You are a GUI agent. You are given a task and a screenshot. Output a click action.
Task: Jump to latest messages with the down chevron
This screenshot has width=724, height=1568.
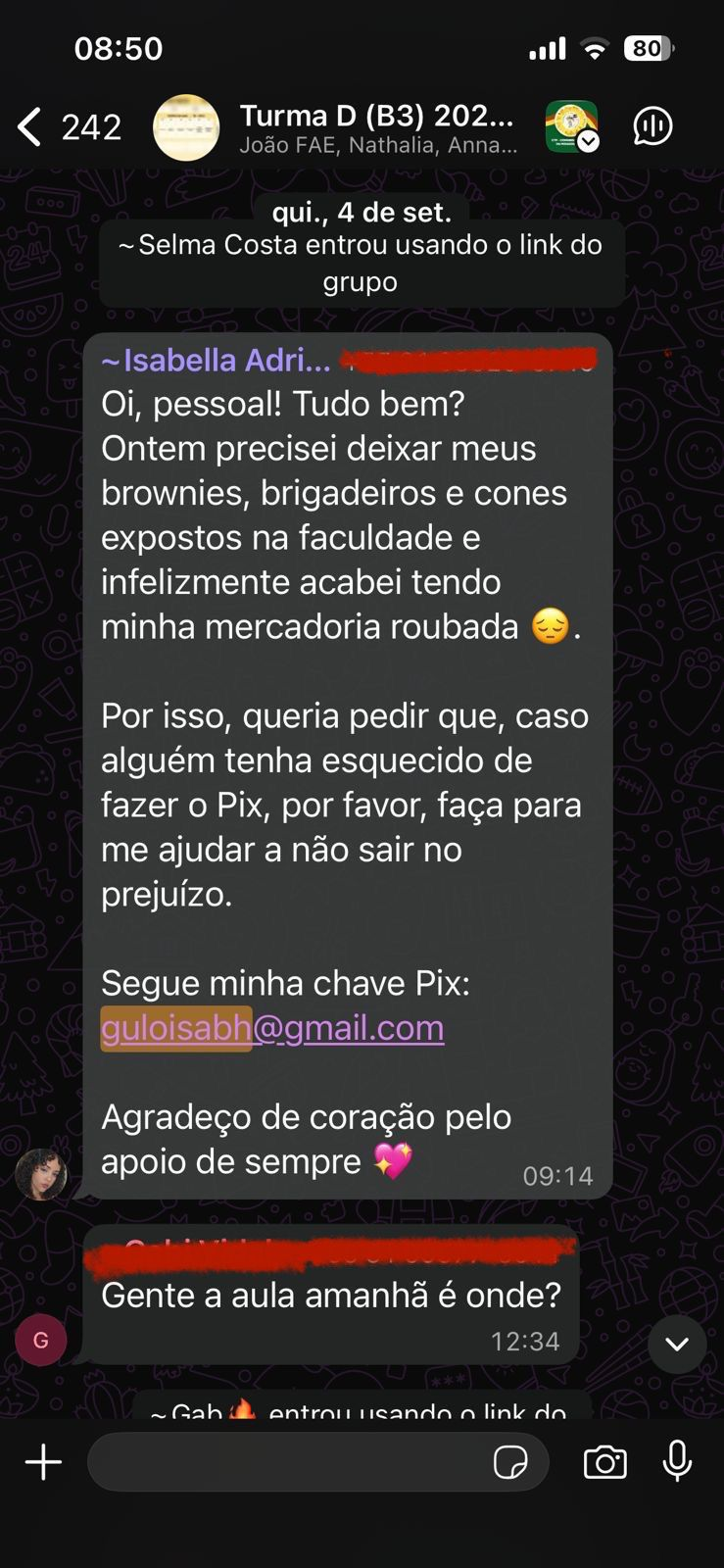(677, 1344)
